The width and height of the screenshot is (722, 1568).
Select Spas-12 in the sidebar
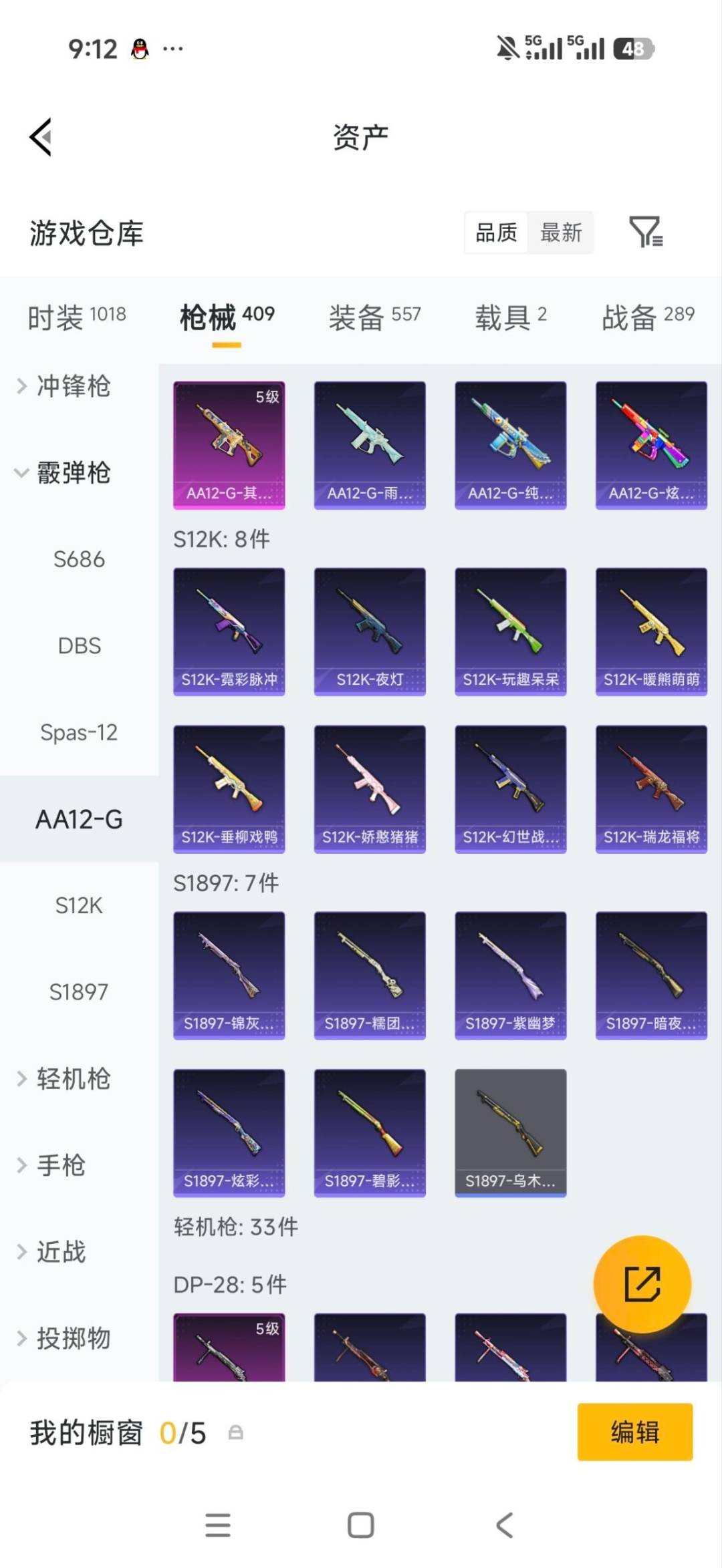click(x=79, y=732)
